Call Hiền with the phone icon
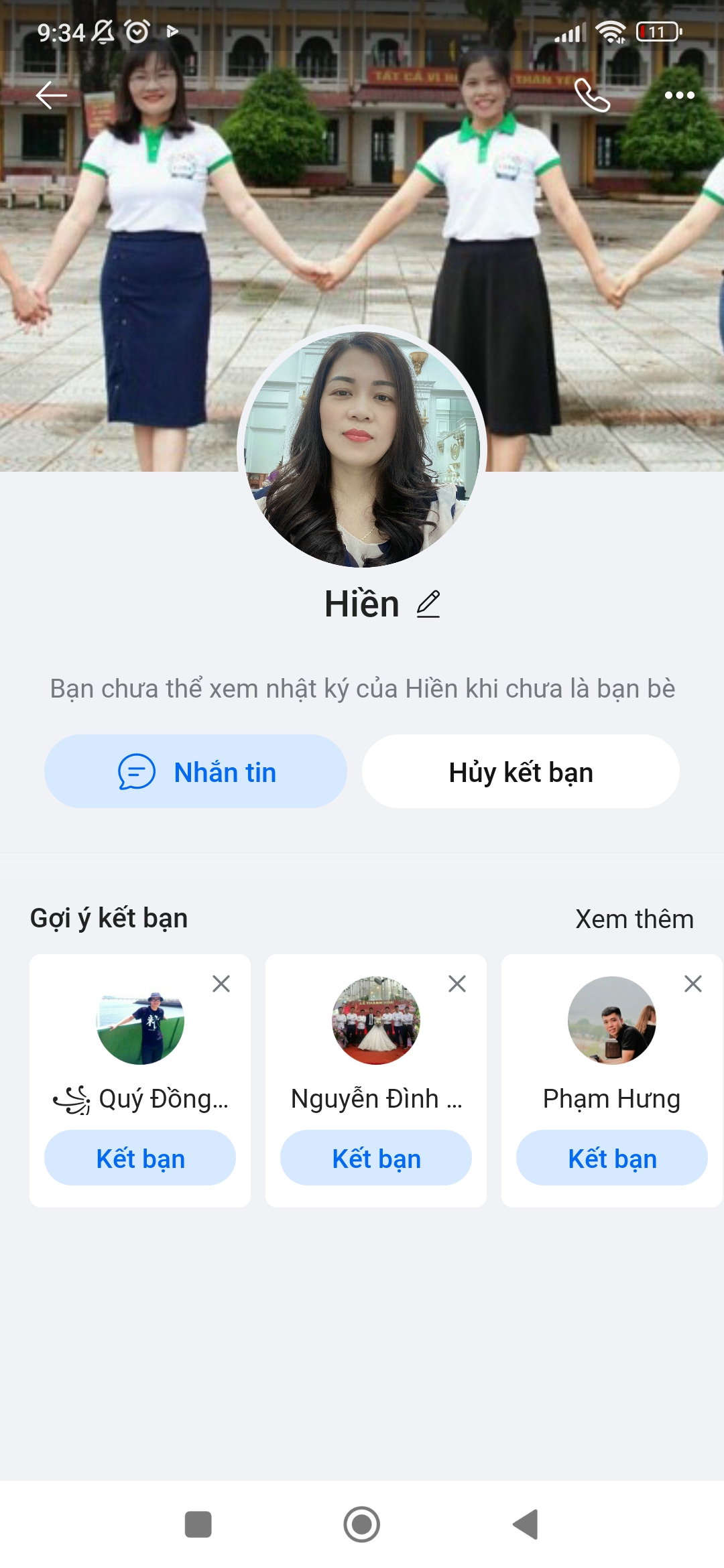Screen dimensions: 724x1568 coord(593,95)
